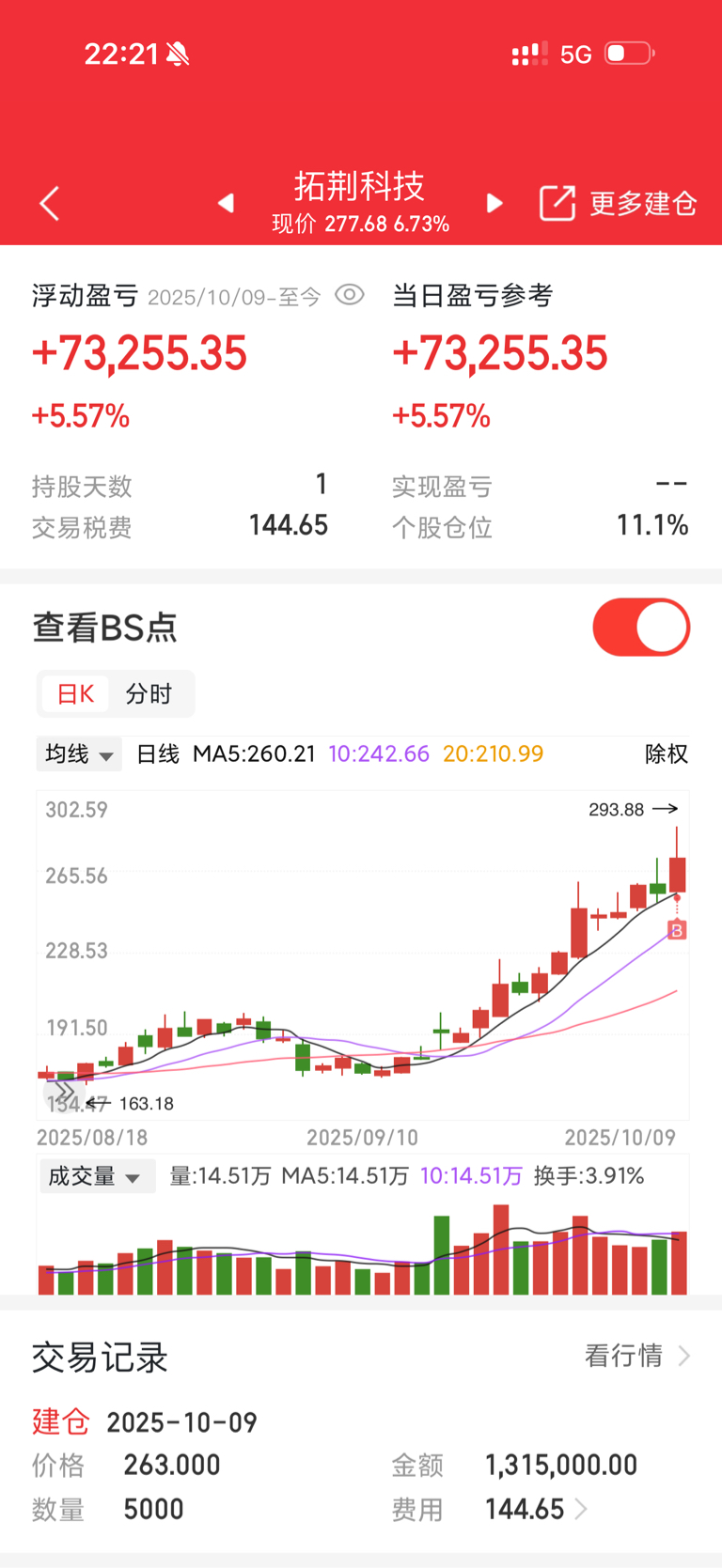722x1568 pixels.
Task: Tap the B buy marker on chart
Action: [x=677, y=930]
